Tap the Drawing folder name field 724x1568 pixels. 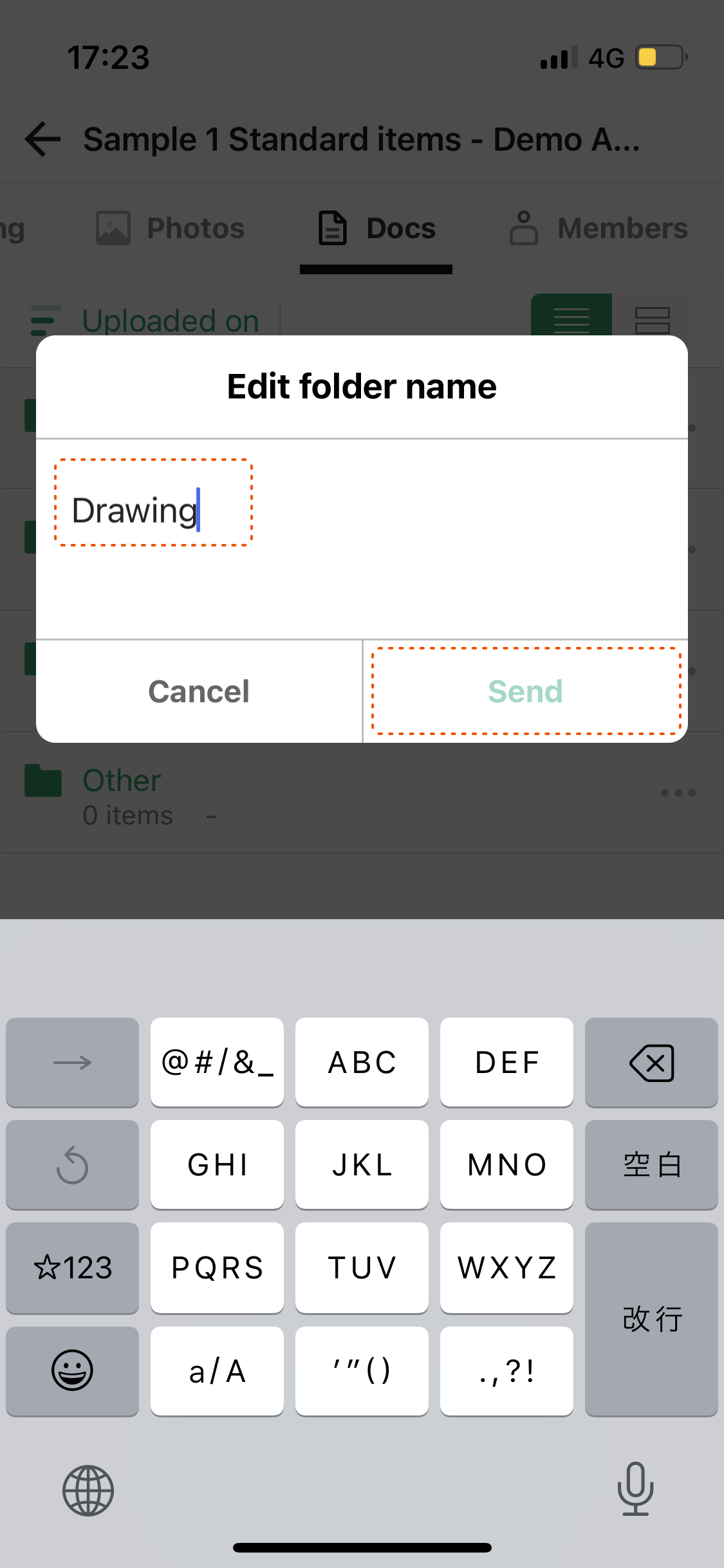[x=153, y=509]
